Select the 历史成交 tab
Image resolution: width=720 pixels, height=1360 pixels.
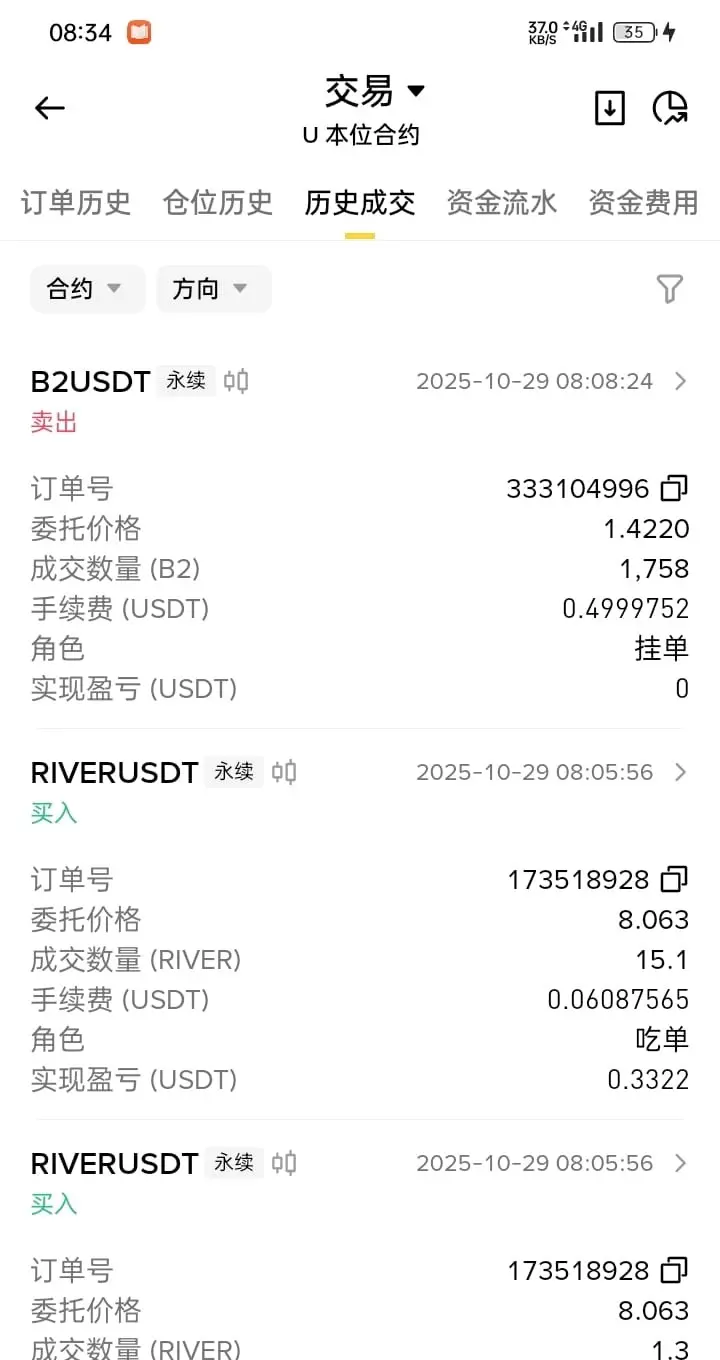tap(360, 203)
